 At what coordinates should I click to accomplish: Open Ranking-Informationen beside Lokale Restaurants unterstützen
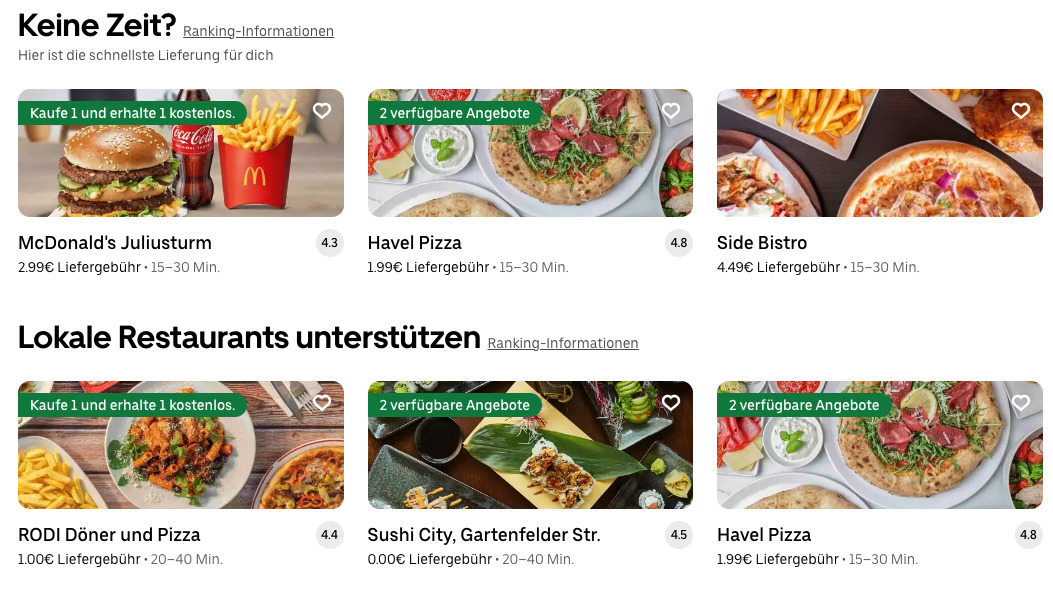point(562,343)
